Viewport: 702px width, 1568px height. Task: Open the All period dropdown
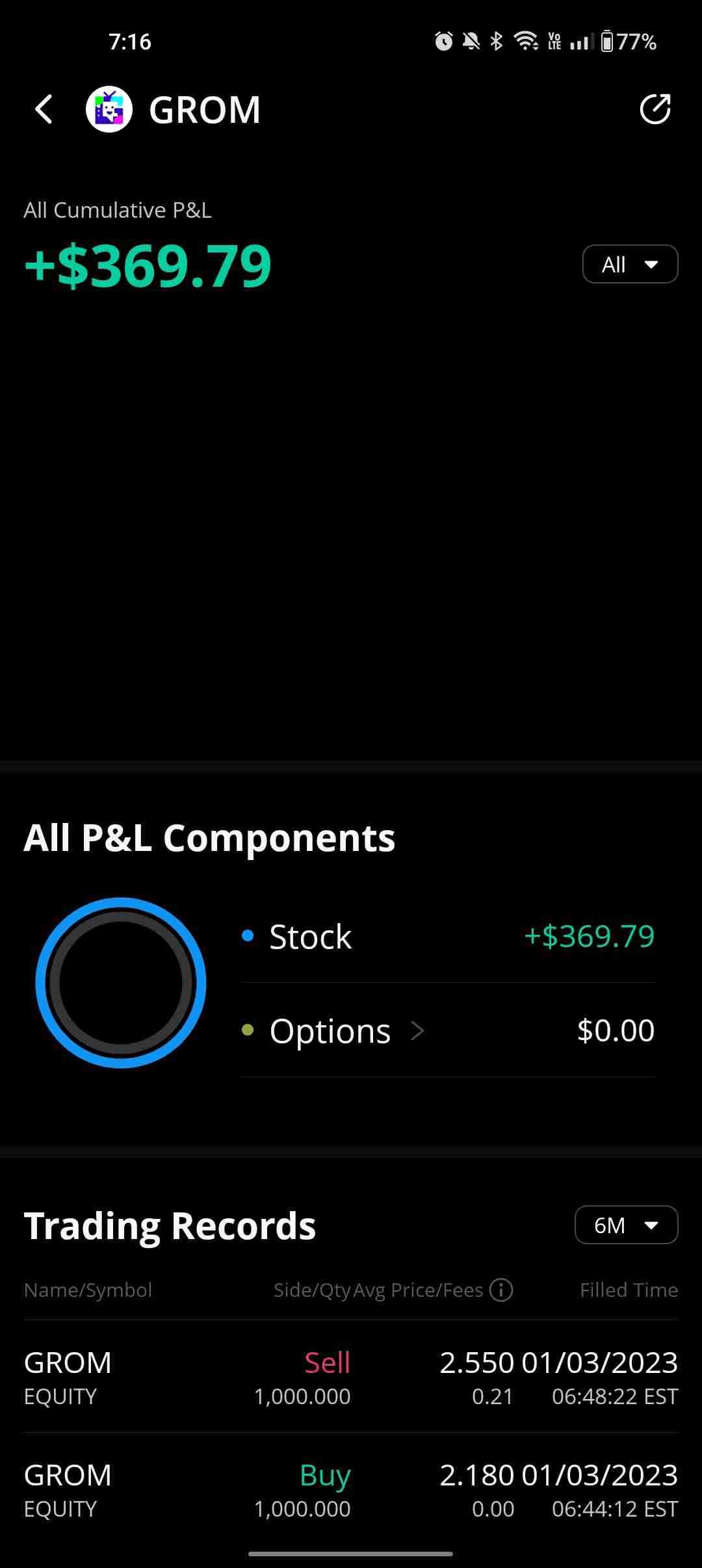click(629, 264)
